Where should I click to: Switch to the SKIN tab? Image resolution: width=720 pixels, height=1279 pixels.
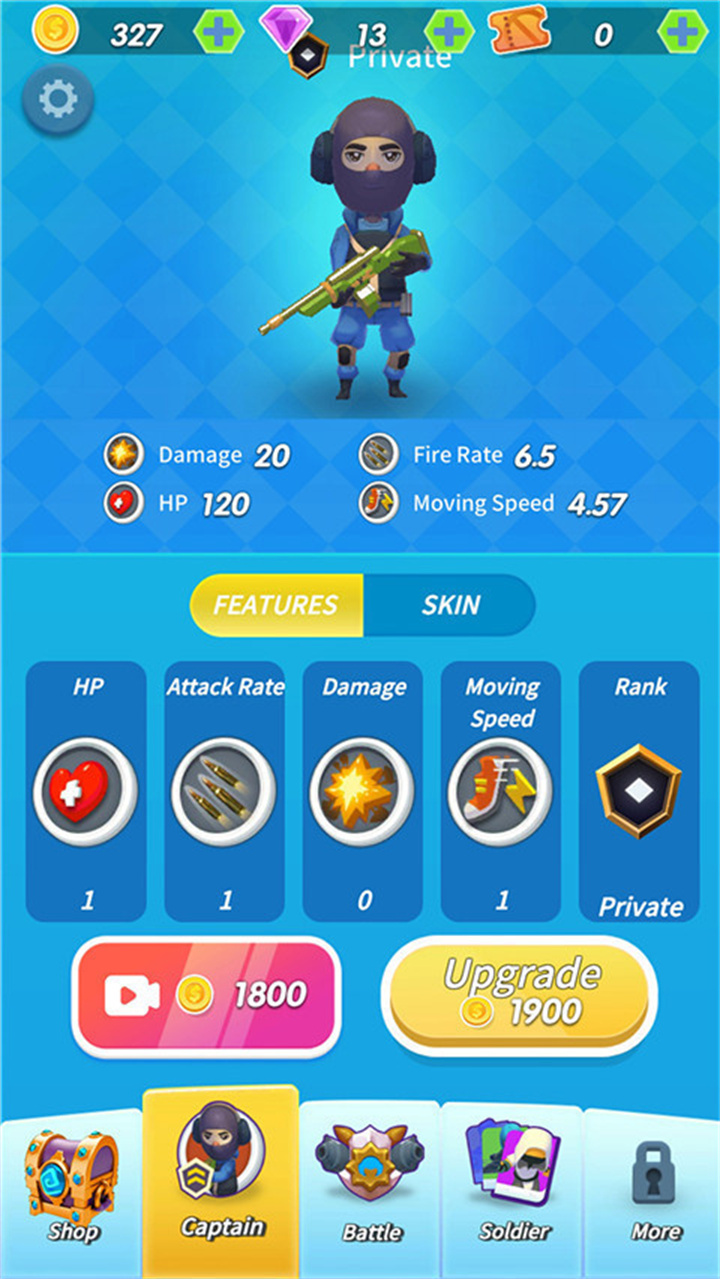450,605
